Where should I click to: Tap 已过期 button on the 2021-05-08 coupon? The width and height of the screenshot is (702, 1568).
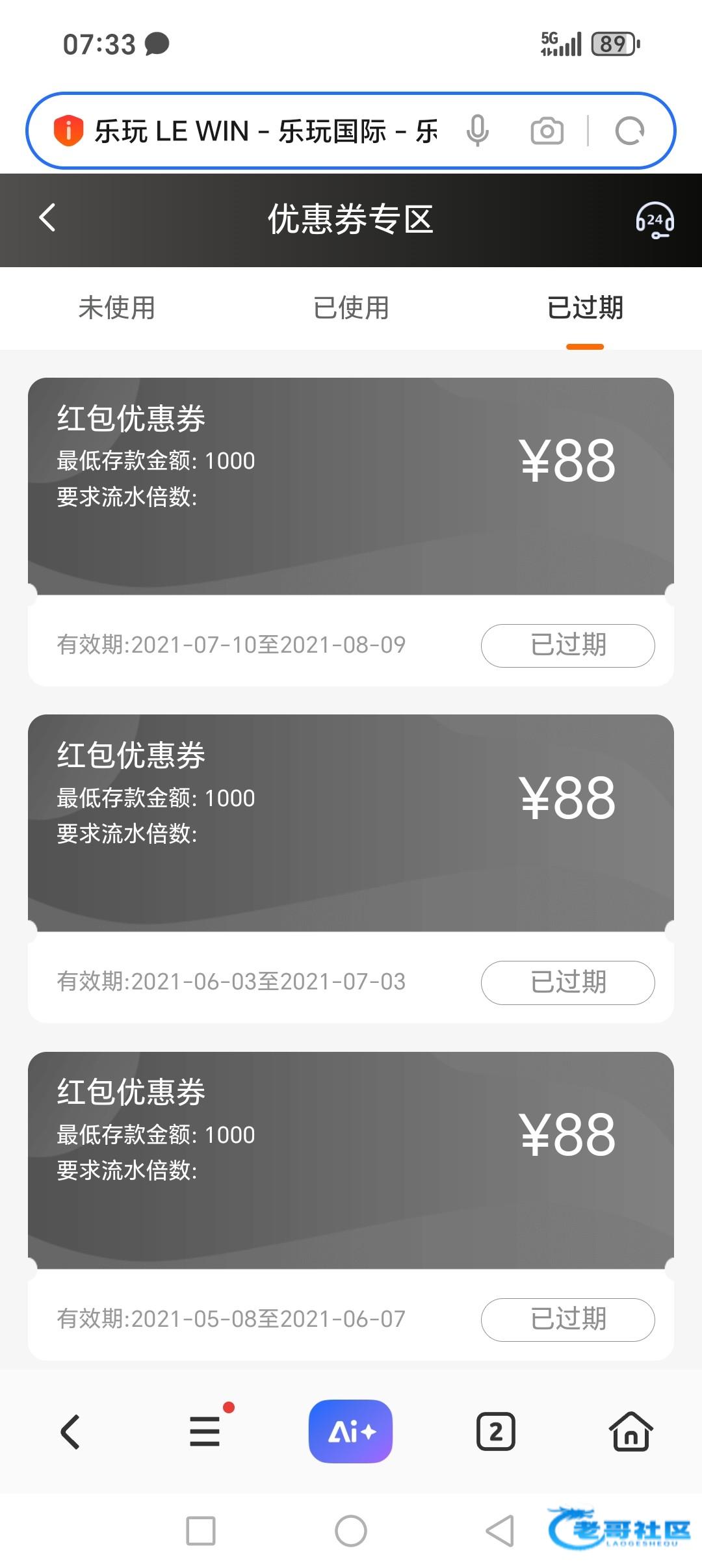click(x=567, y=1320)
